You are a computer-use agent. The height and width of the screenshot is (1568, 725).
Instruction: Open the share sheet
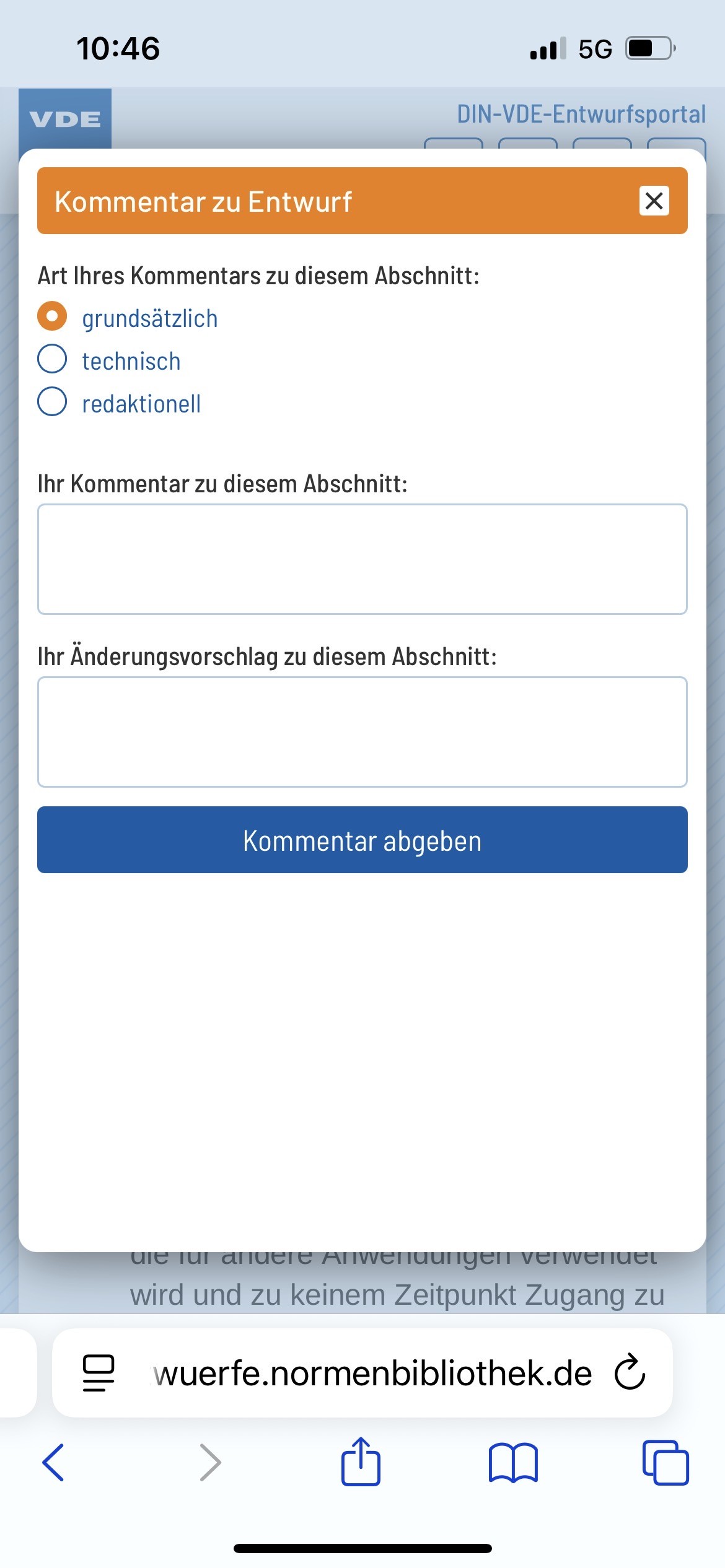click(361, 1461)
